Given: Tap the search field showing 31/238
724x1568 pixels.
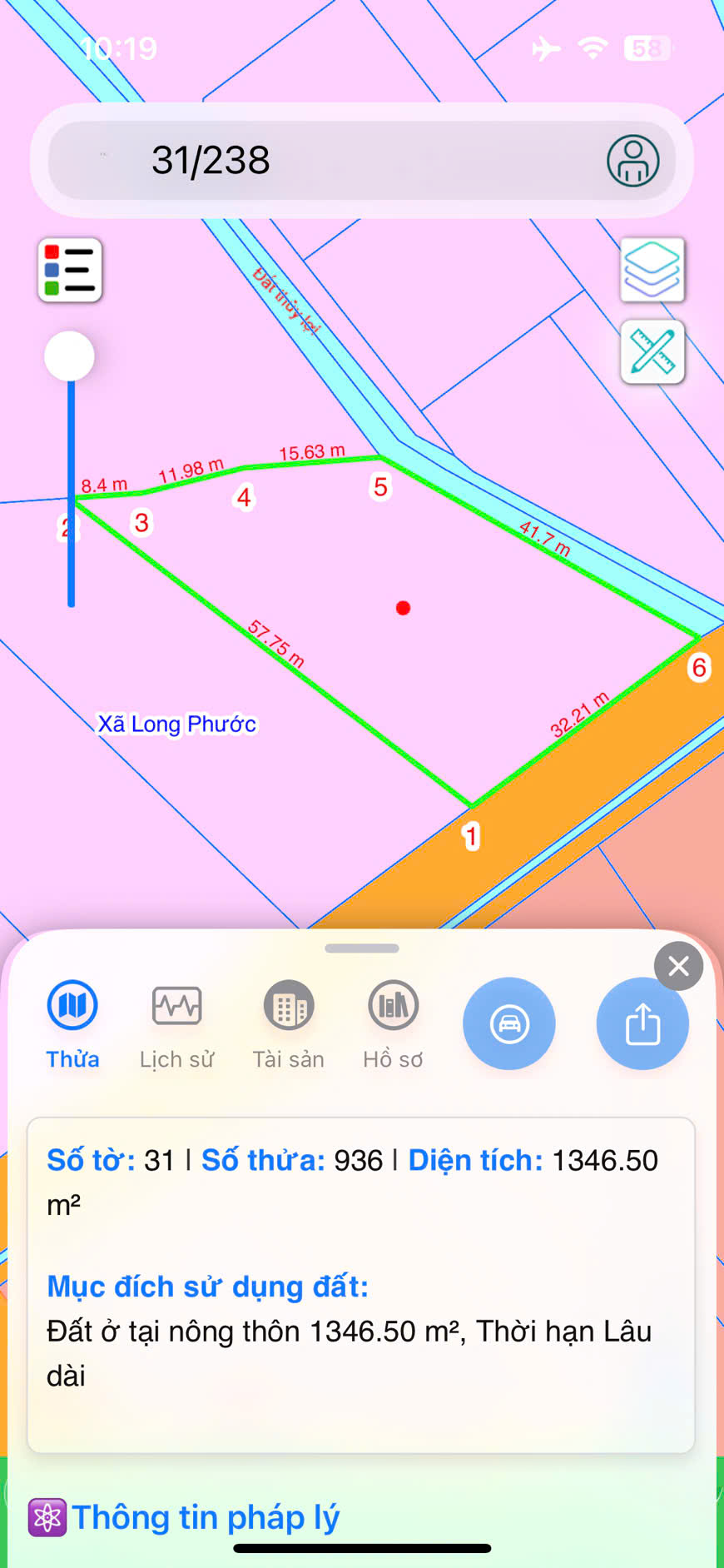Looking at the screenshot, I should 333,160.
